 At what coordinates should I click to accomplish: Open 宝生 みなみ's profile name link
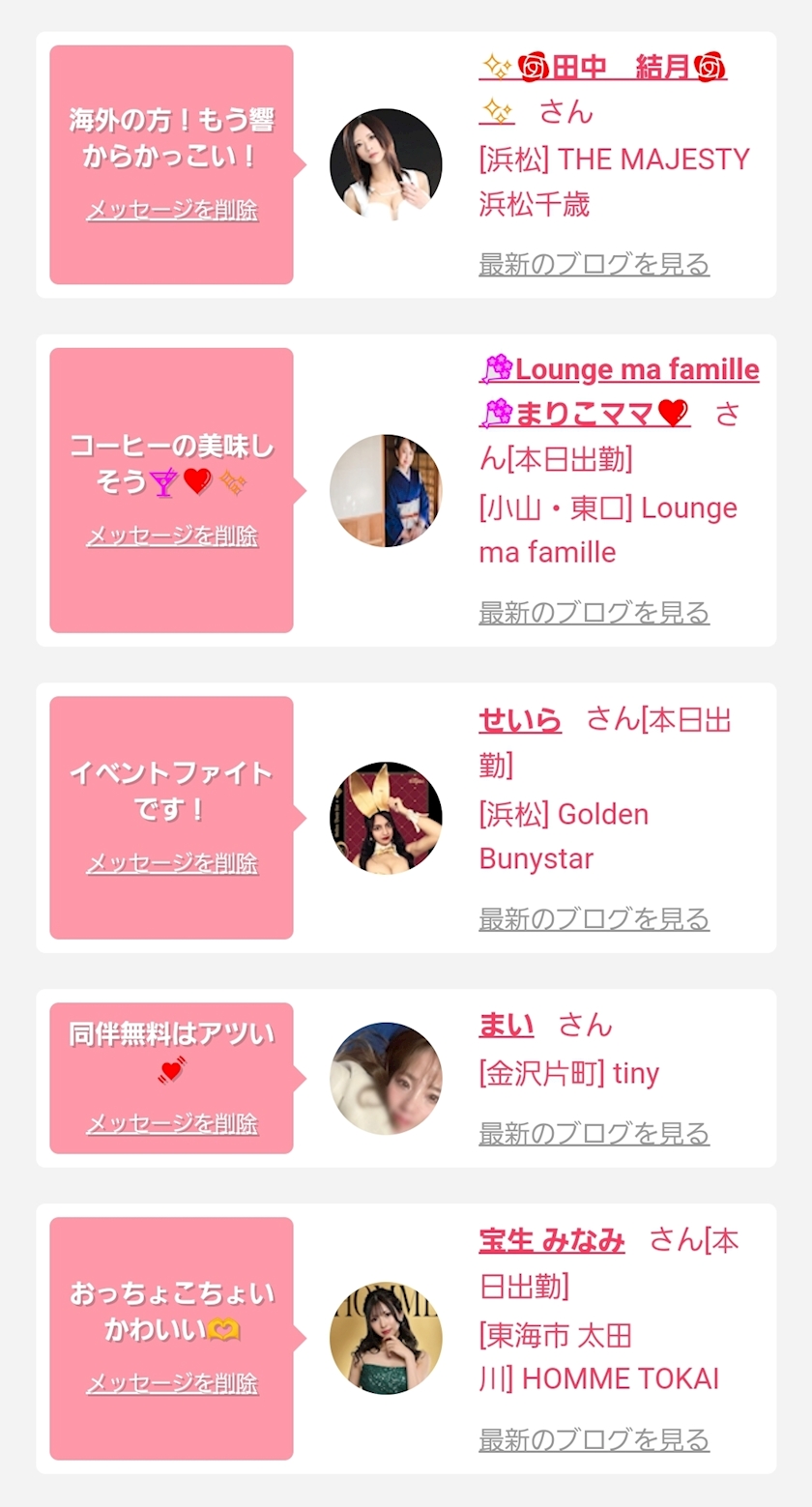pyautogui.click(x=551, y=1240)
